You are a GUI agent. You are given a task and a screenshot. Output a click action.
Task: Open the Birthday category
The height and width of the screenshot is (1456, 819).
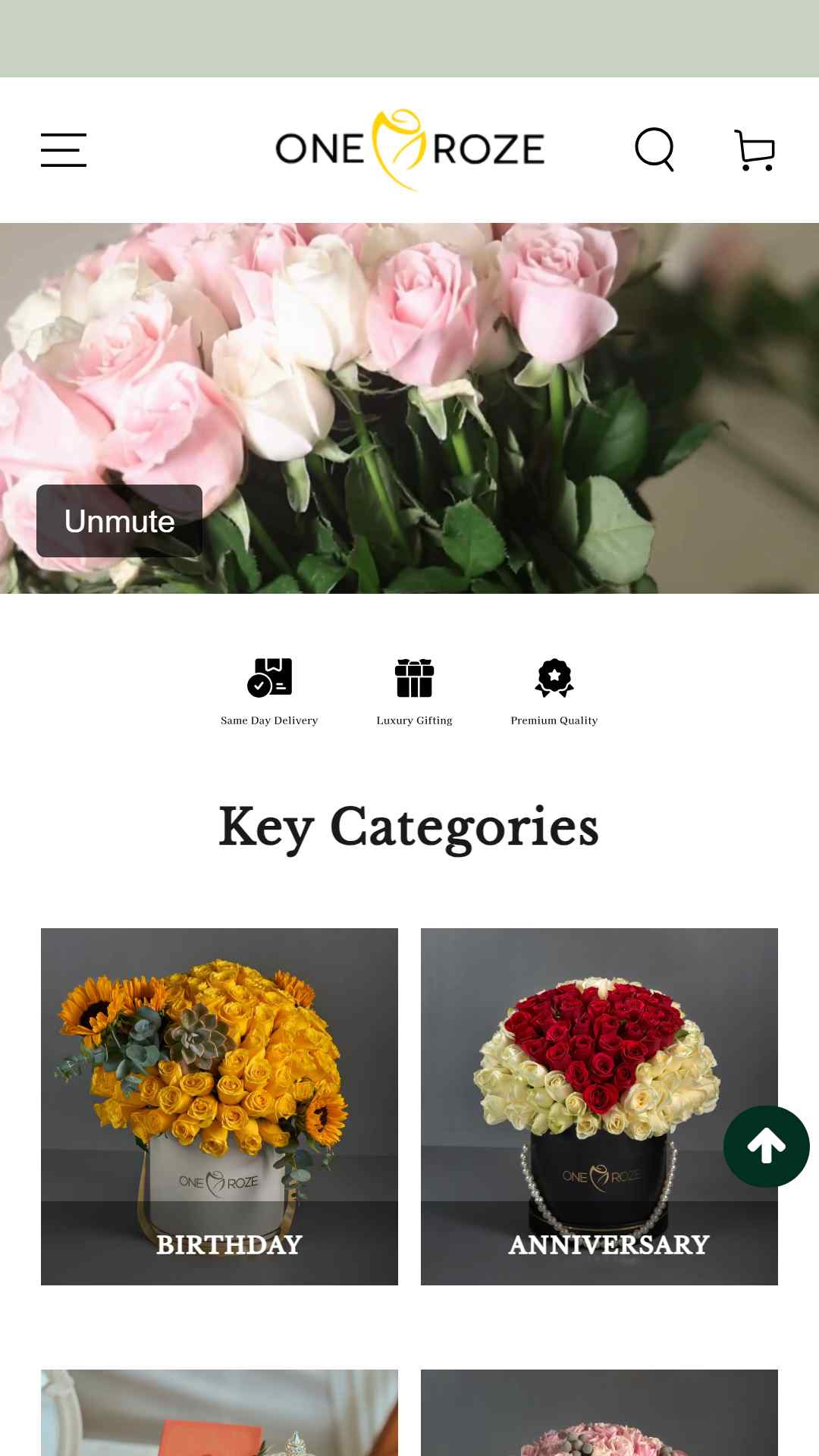click(219, 1106)
